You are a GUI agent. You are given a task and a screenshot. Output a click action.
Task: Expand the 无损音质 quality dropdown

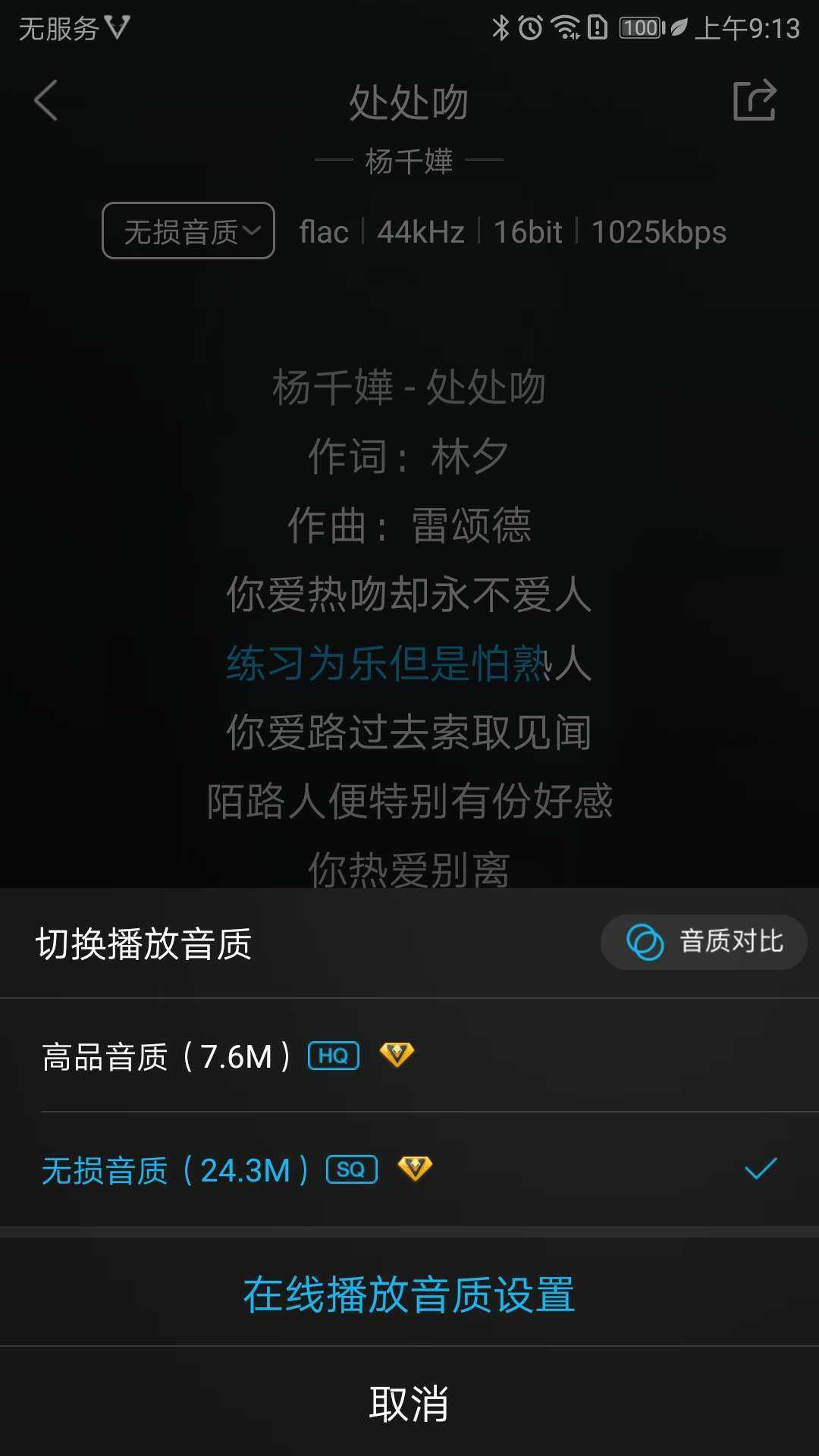coord(188,231)
